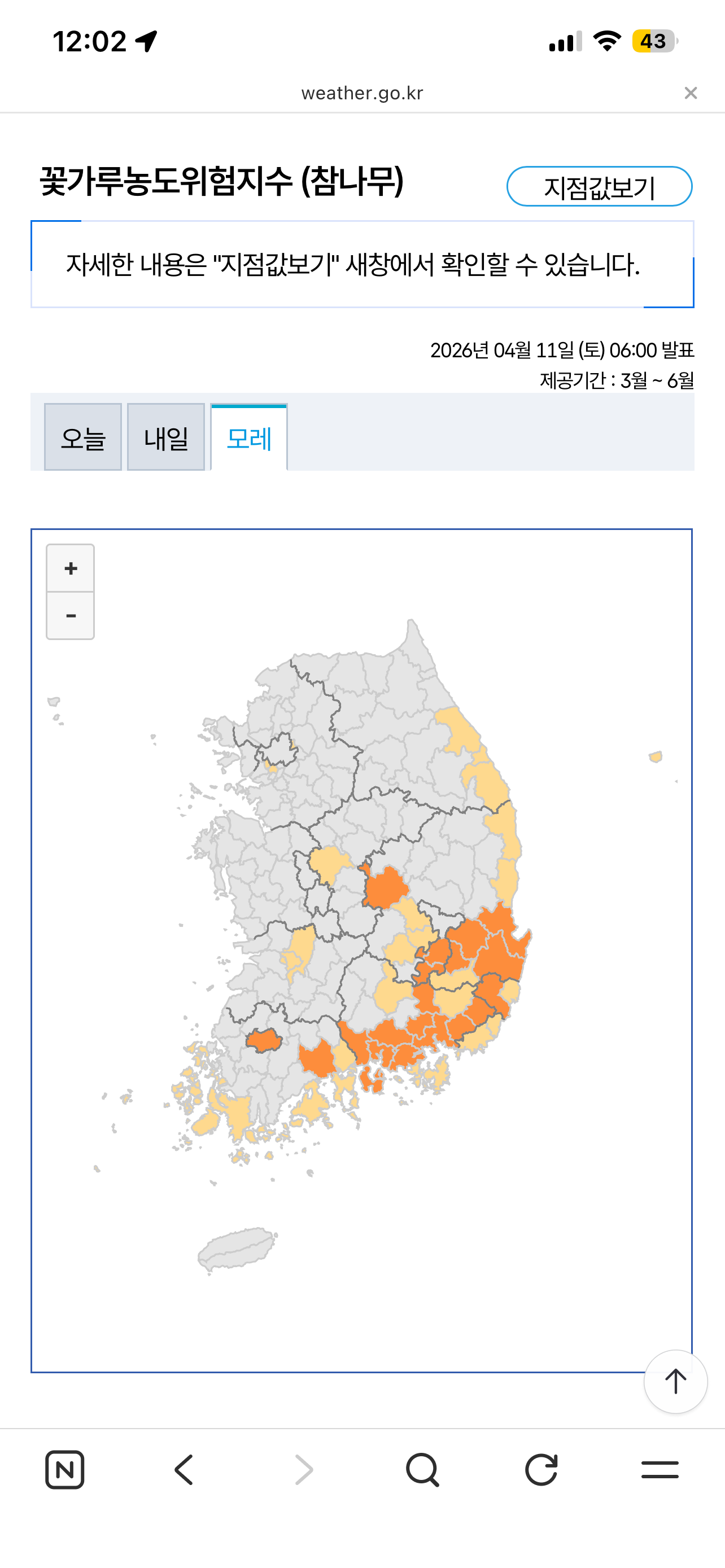Switch to the 오늘 tab
725x1568 pixels.
click(83, 437)
